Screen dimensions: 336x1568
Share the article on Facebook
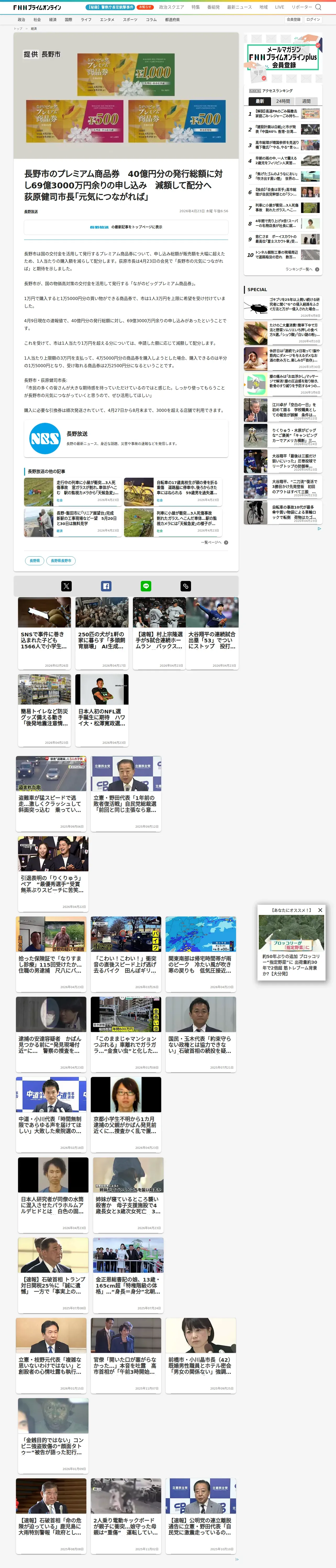click(106, 586)
